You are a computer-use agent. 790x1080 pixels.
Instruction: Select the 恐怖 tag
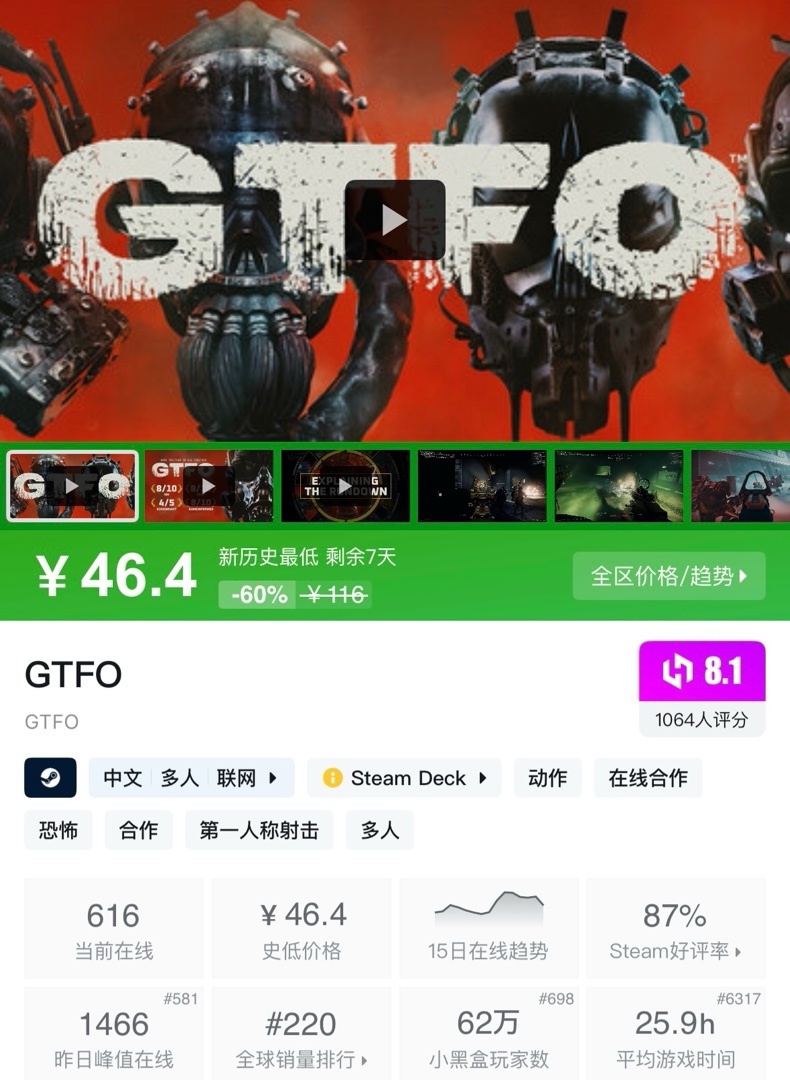pos(58,830)
